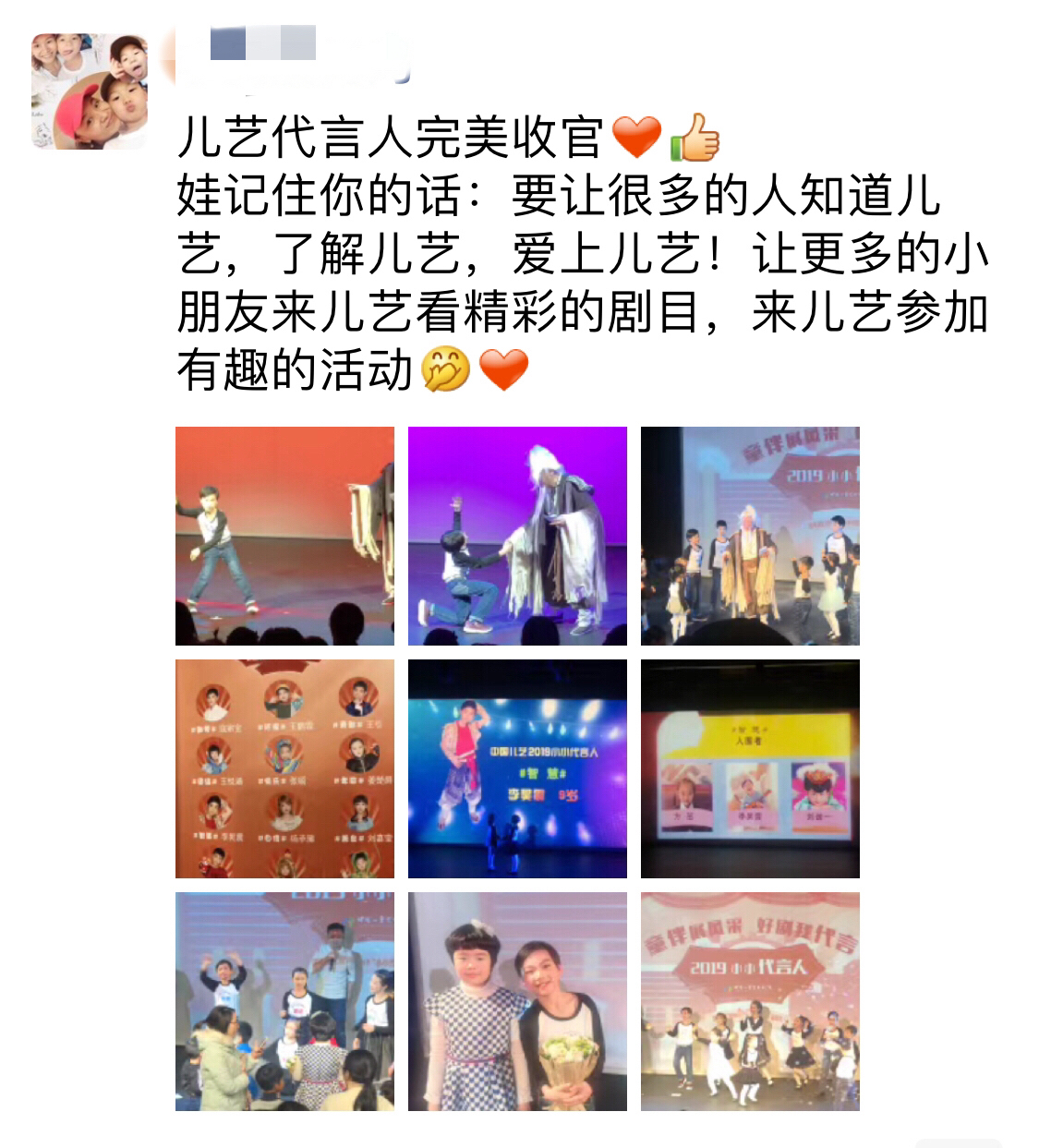View the 入围者 finalists screen photo
The width and height of the screenshot is (1039, 1148).
[750, 768]
